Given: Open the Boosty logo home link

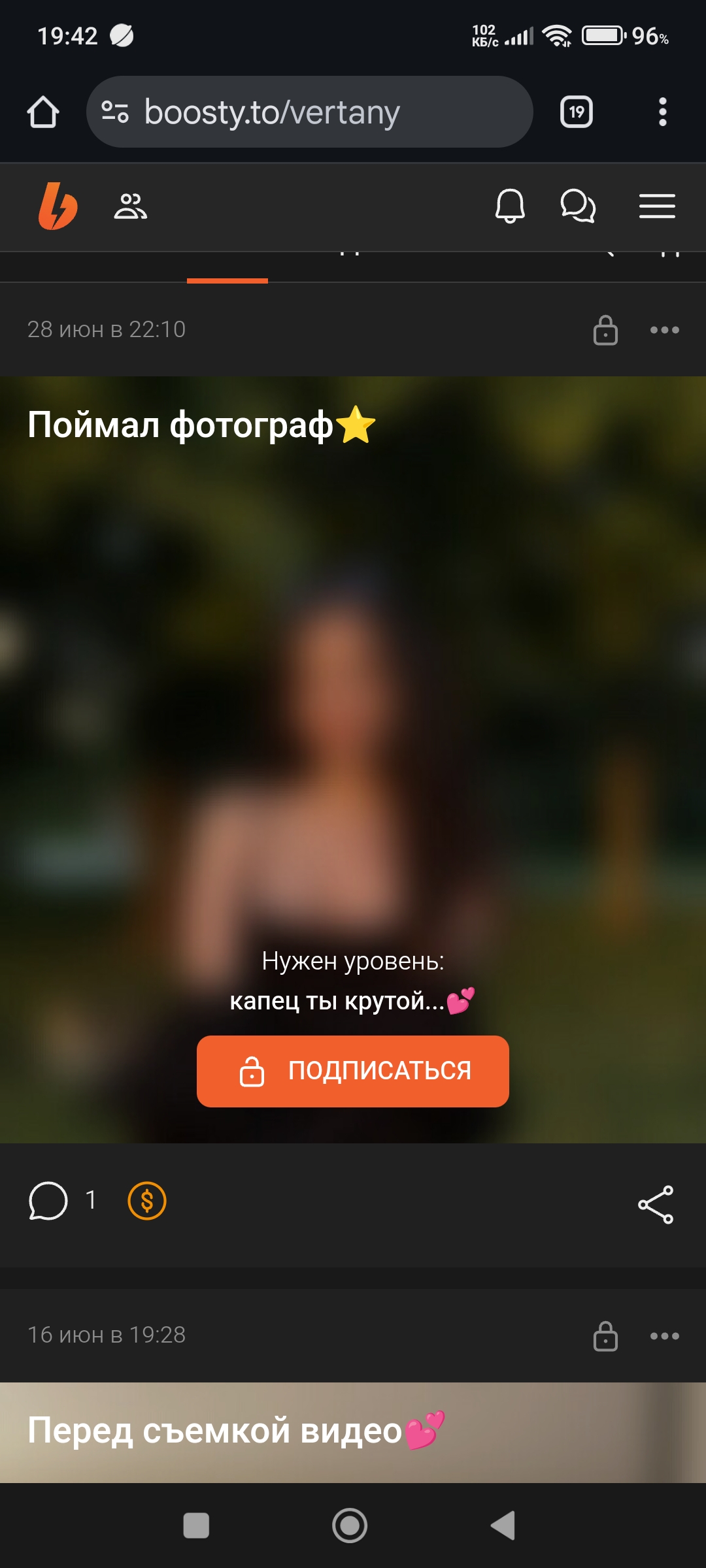Looking at the screenshot, I should pos(58,206).
